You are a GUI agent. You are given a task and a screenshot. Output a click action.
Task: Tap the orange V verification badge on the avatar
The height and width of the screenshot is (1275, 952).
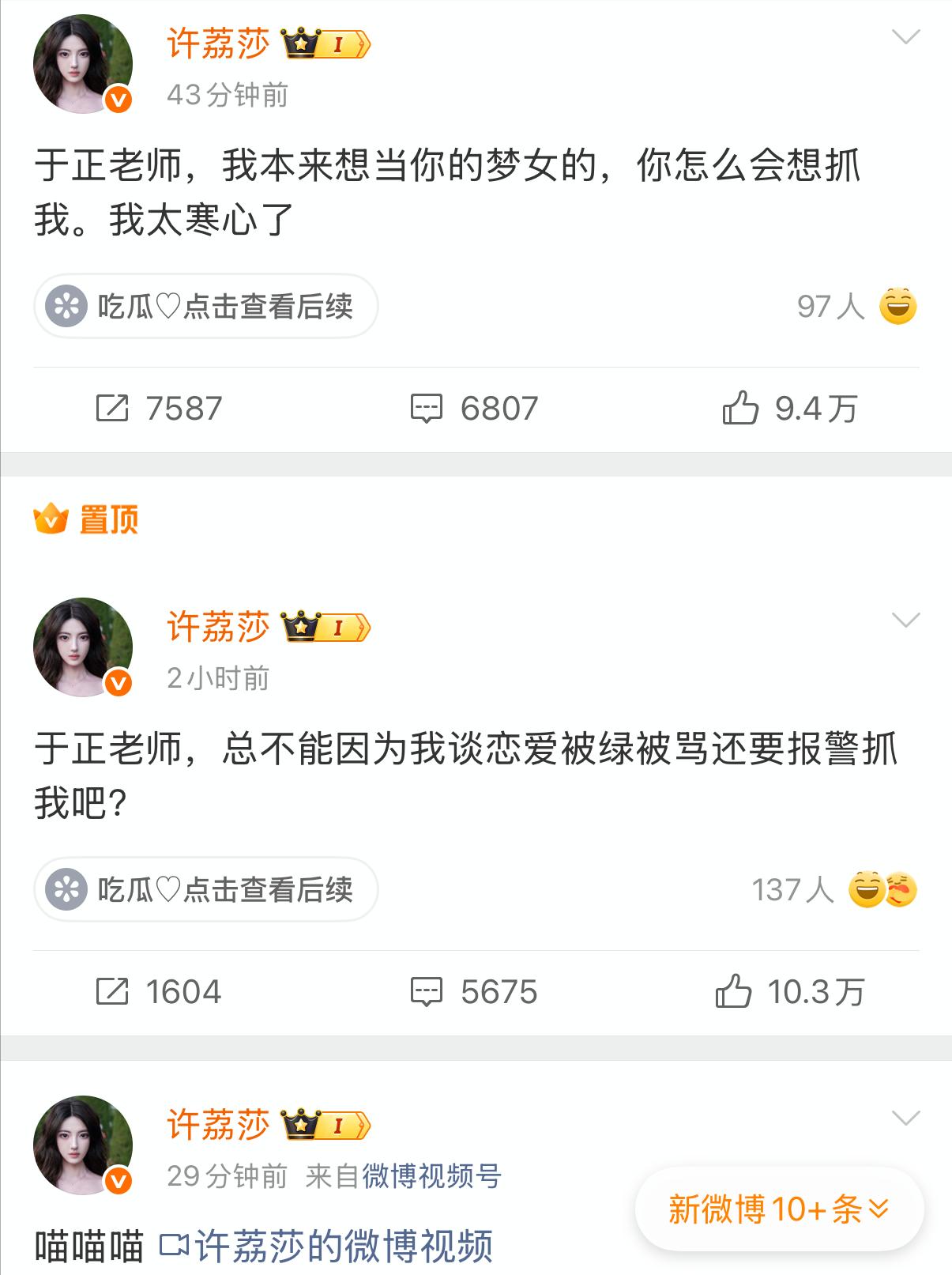point(117,100)
